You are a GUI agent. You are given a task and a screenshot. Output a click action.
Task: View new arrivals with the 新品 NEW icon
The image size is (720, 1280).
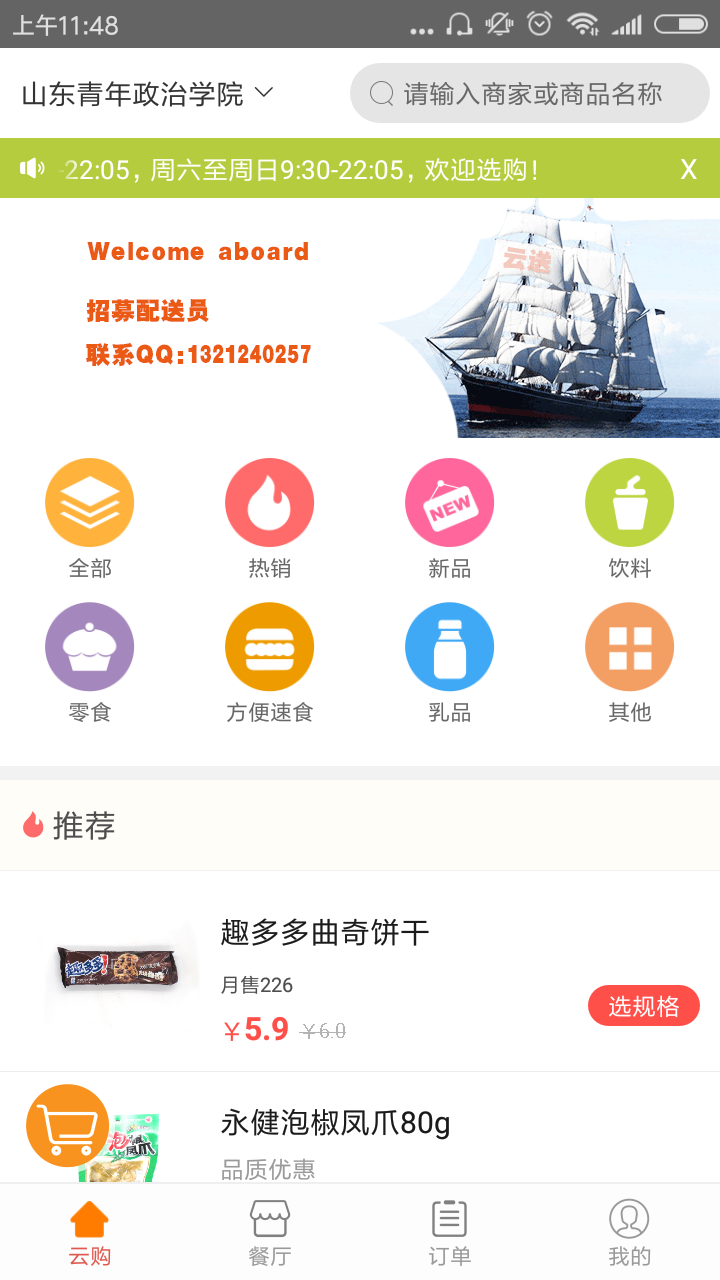point(449,502)
